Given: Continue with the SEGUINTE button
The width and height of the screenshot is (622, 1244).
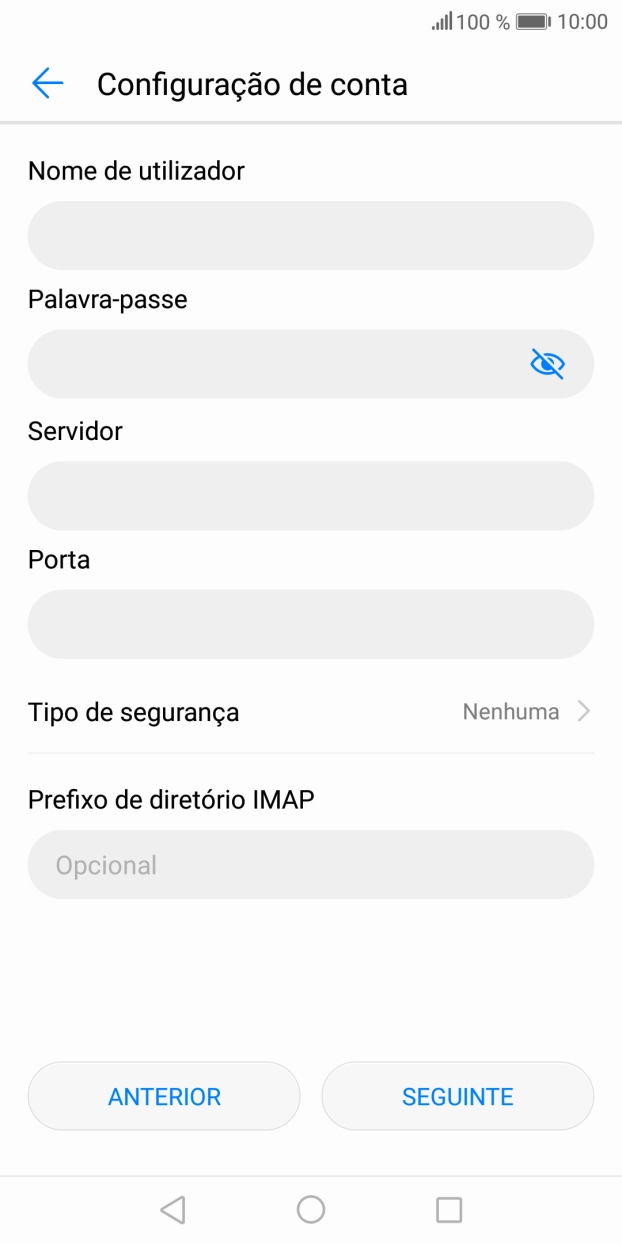Looking at the screenshot, I should click(x=457, y=1096).
